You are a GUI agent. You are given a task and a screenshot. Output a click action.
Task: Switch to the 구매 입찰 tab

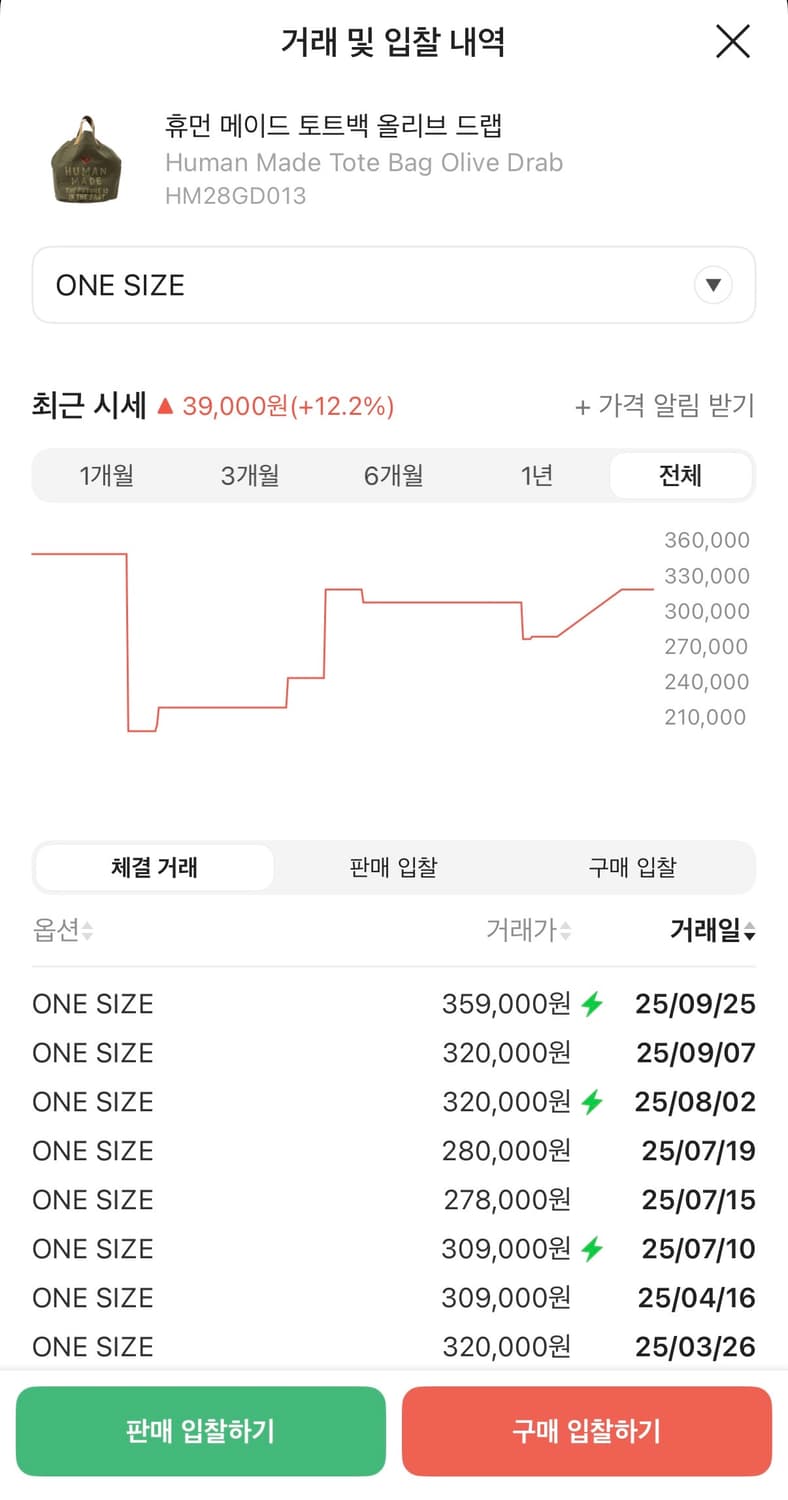[x=632, y=867]
